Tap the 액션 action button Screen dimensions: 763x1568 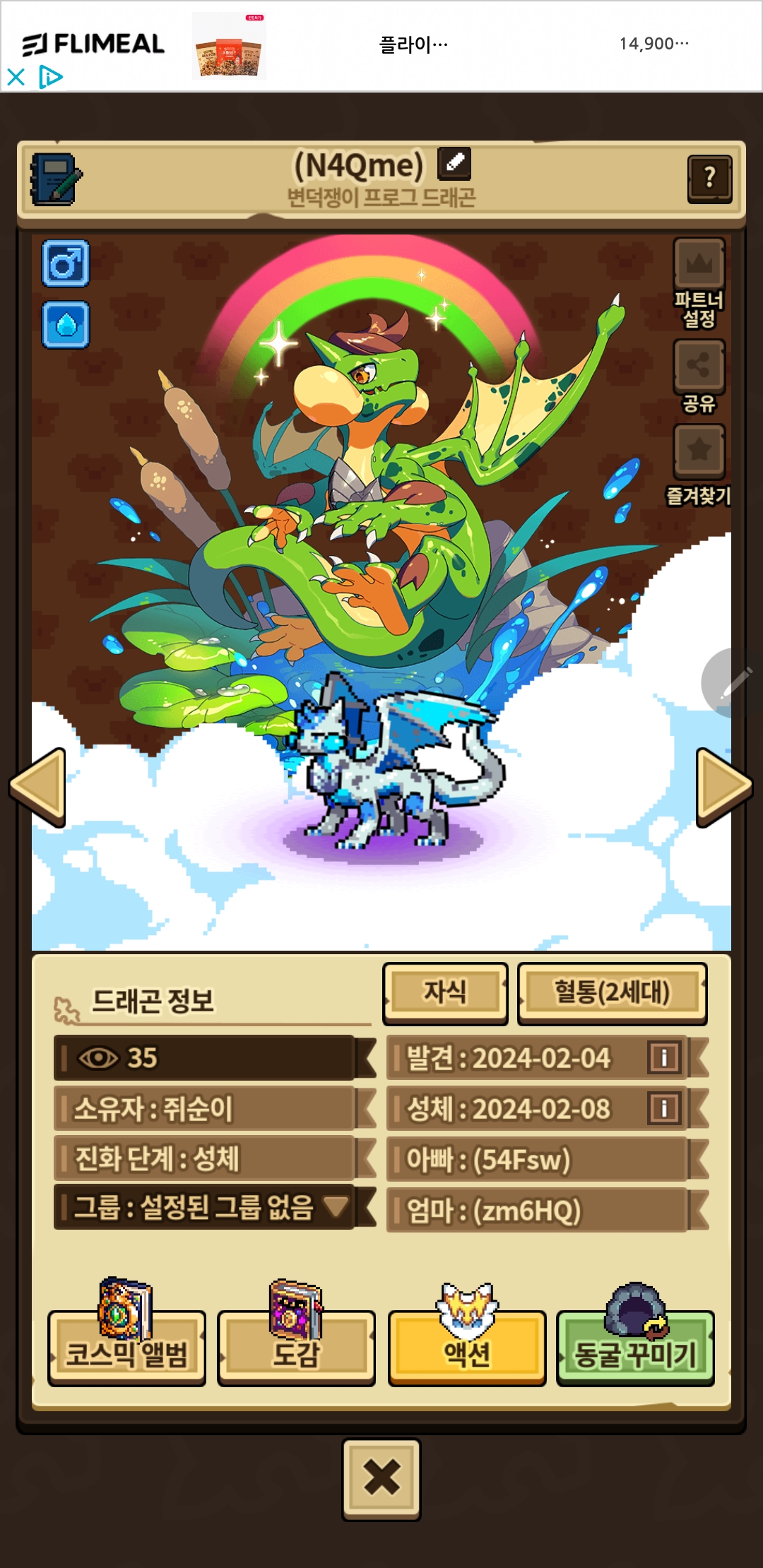pyautogui.click(x=466, y=1347)
